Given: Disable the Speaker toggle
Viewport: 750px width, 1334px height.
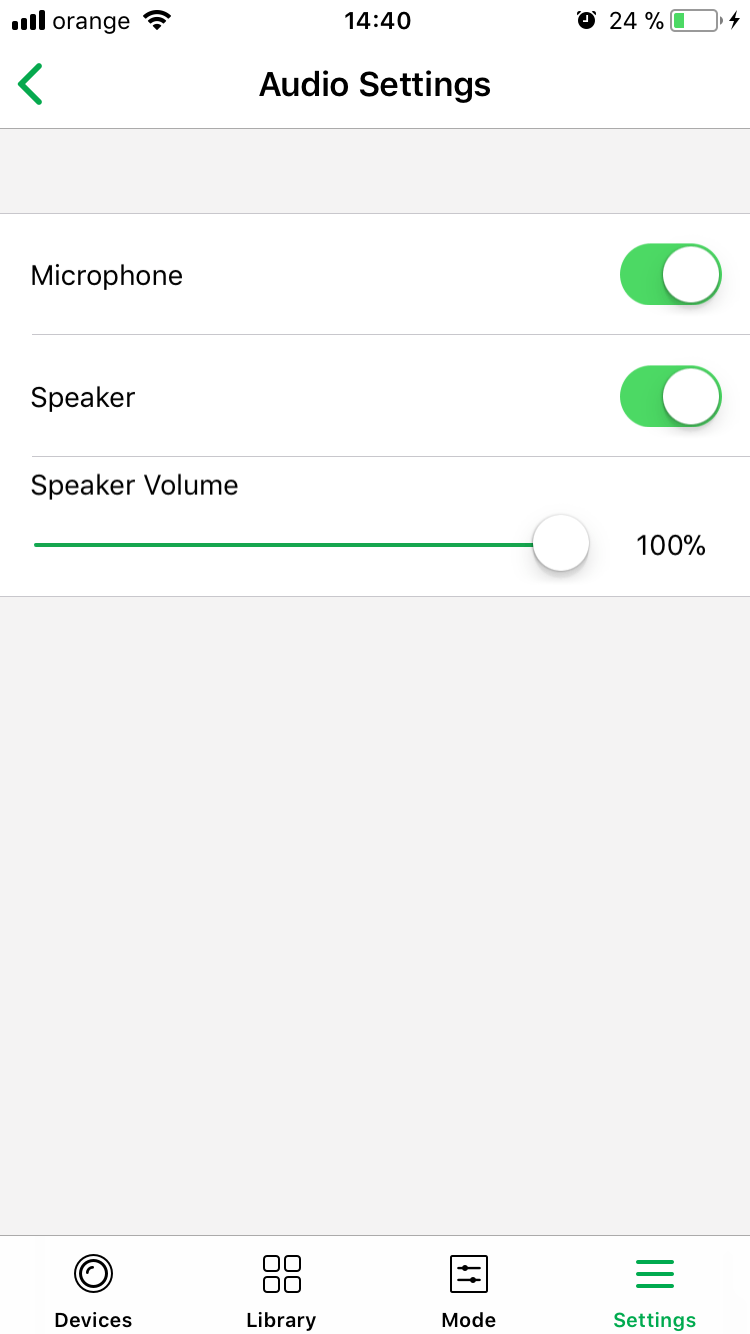Looking at the screenshot, I should click(670, 397).
